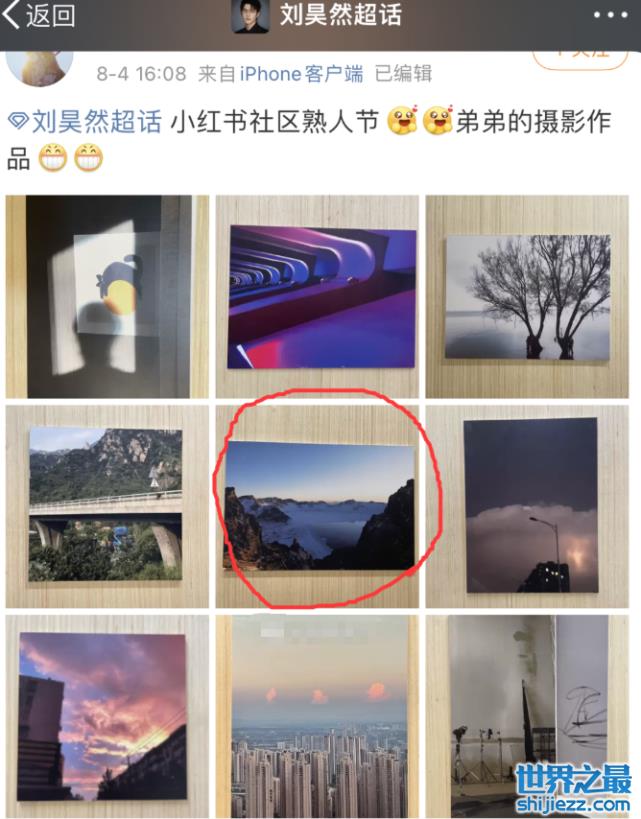This screenshot has width=641, height=819.
Task: Tap the follow button beside the post
Action: pos(579,52)
